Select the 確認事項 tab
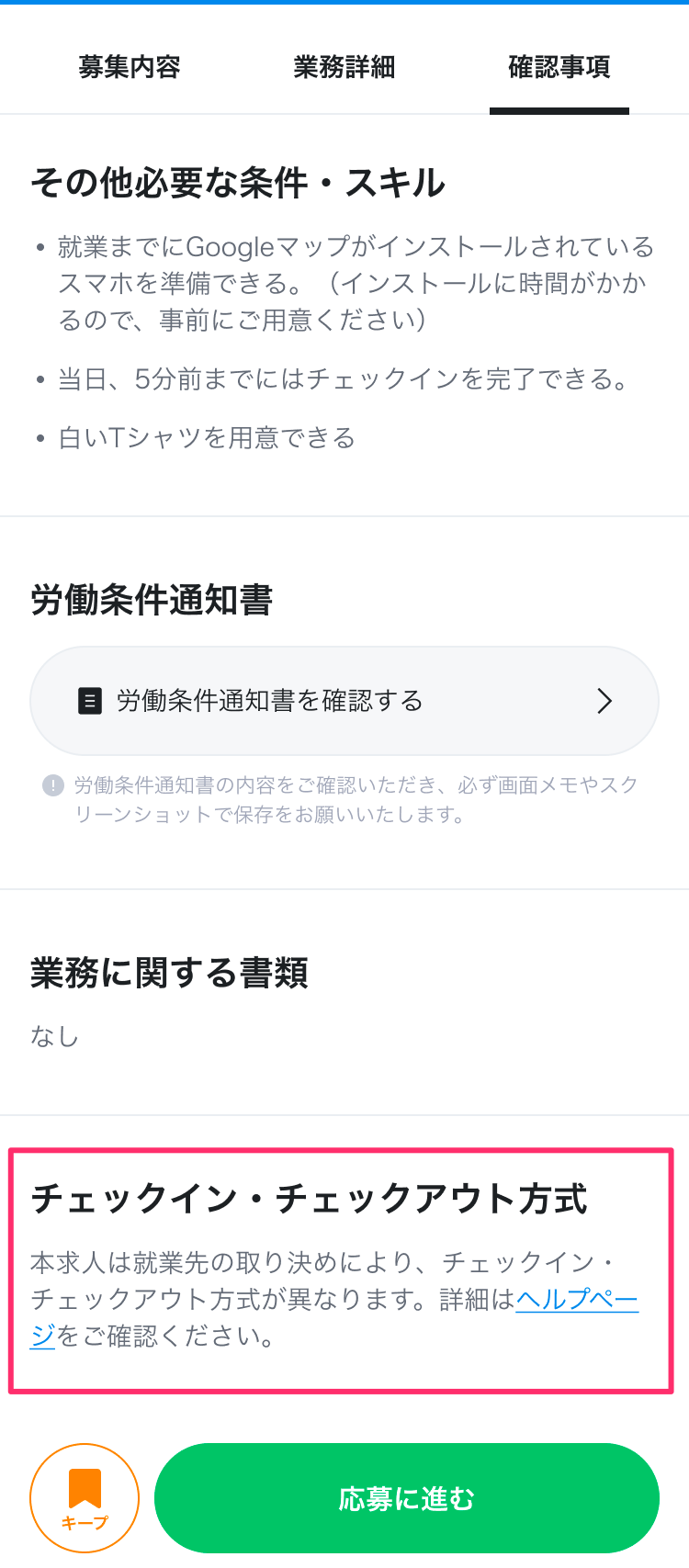The image size is (689, 1568). click(x=559, y=67)
